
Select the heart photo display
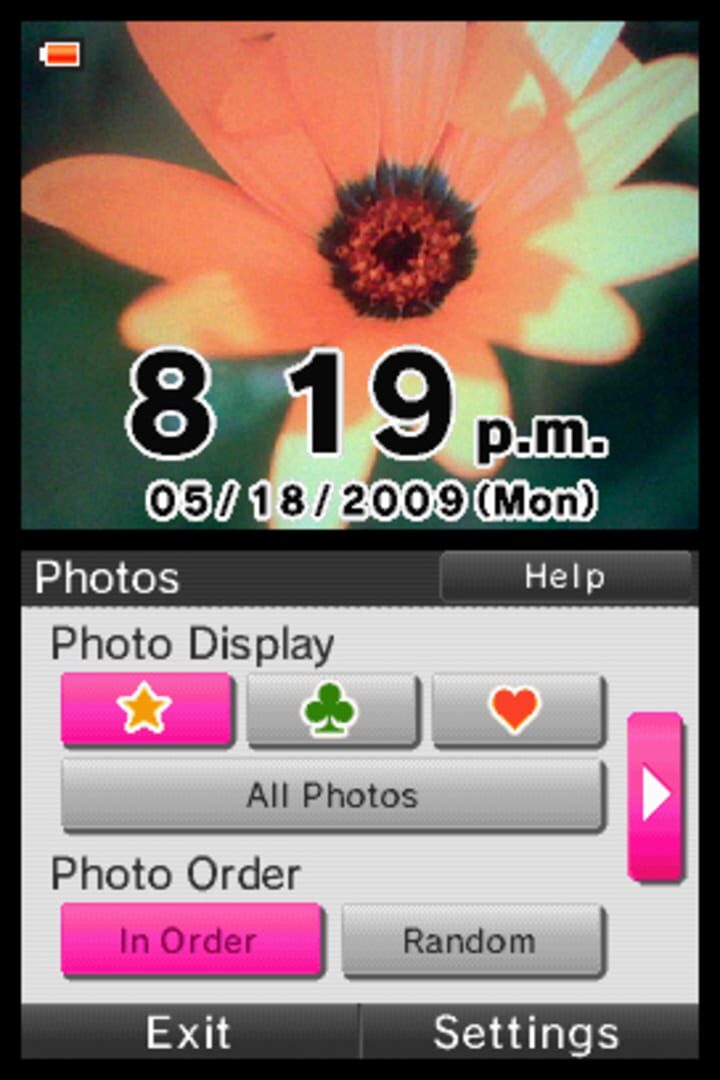click(517, 709)
